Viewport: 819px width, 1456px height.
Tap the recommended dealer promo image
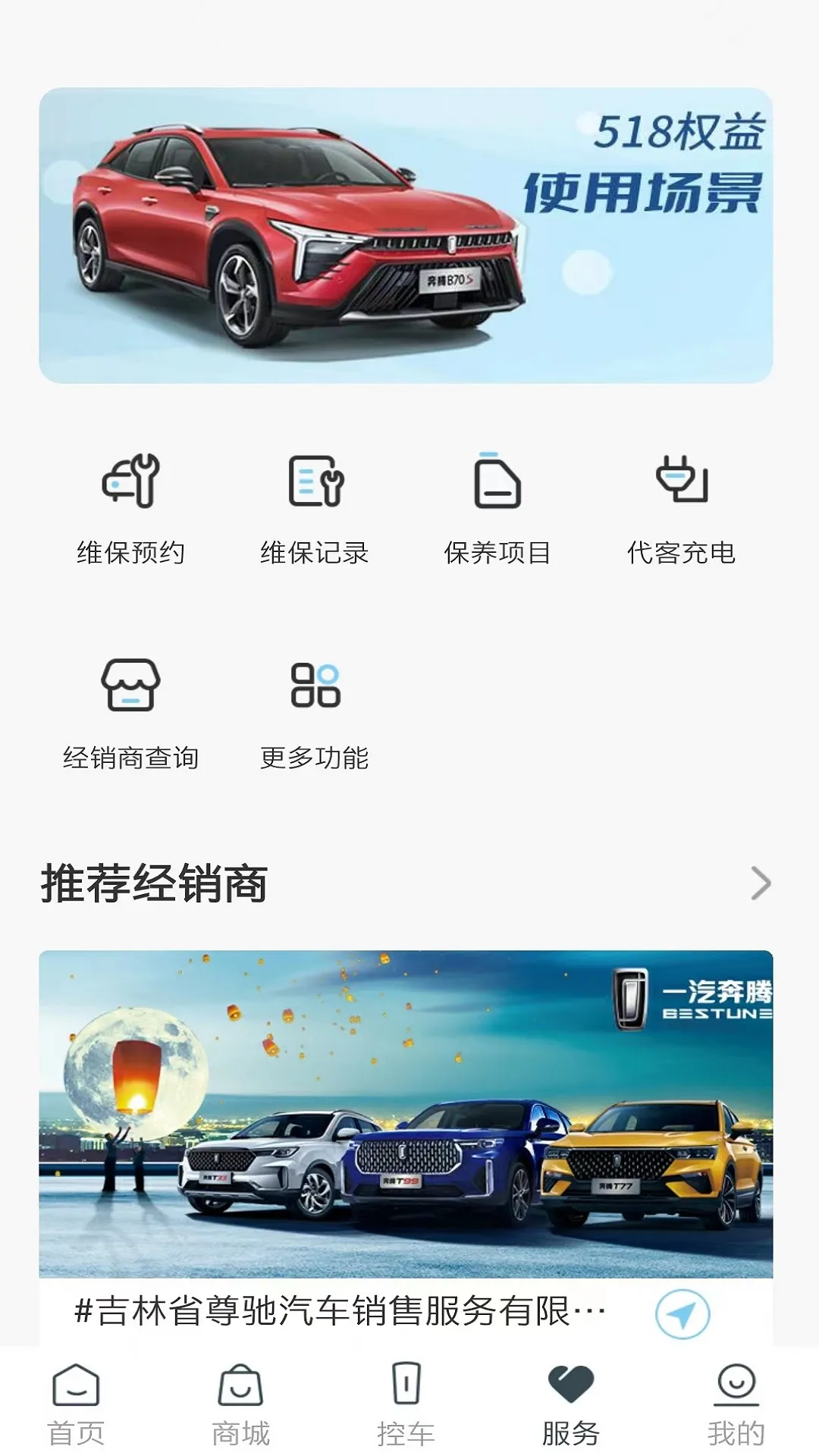click(x=409, y=1115)
